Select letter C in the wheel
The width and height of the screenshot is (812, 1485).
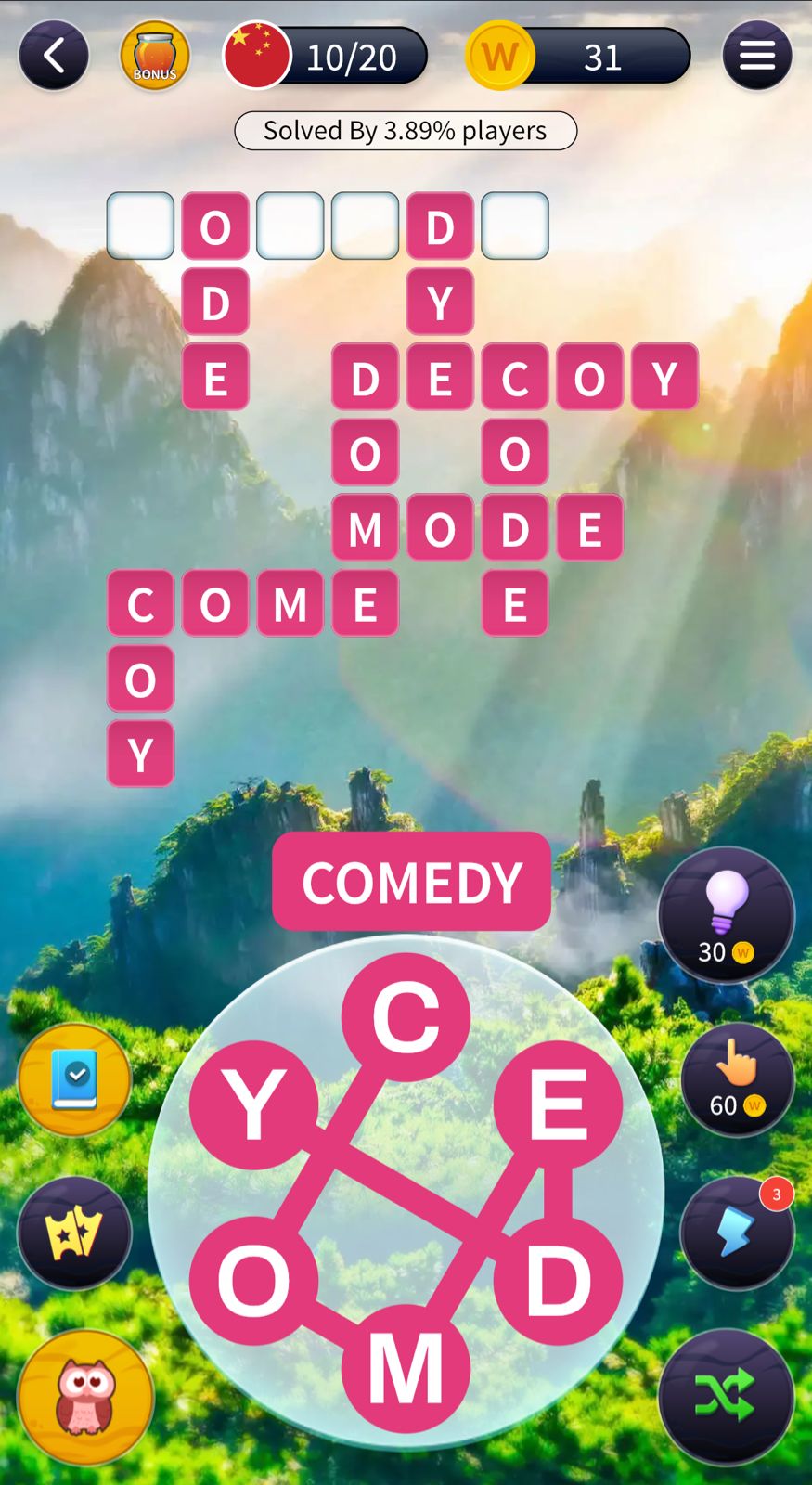point(406,1017)
